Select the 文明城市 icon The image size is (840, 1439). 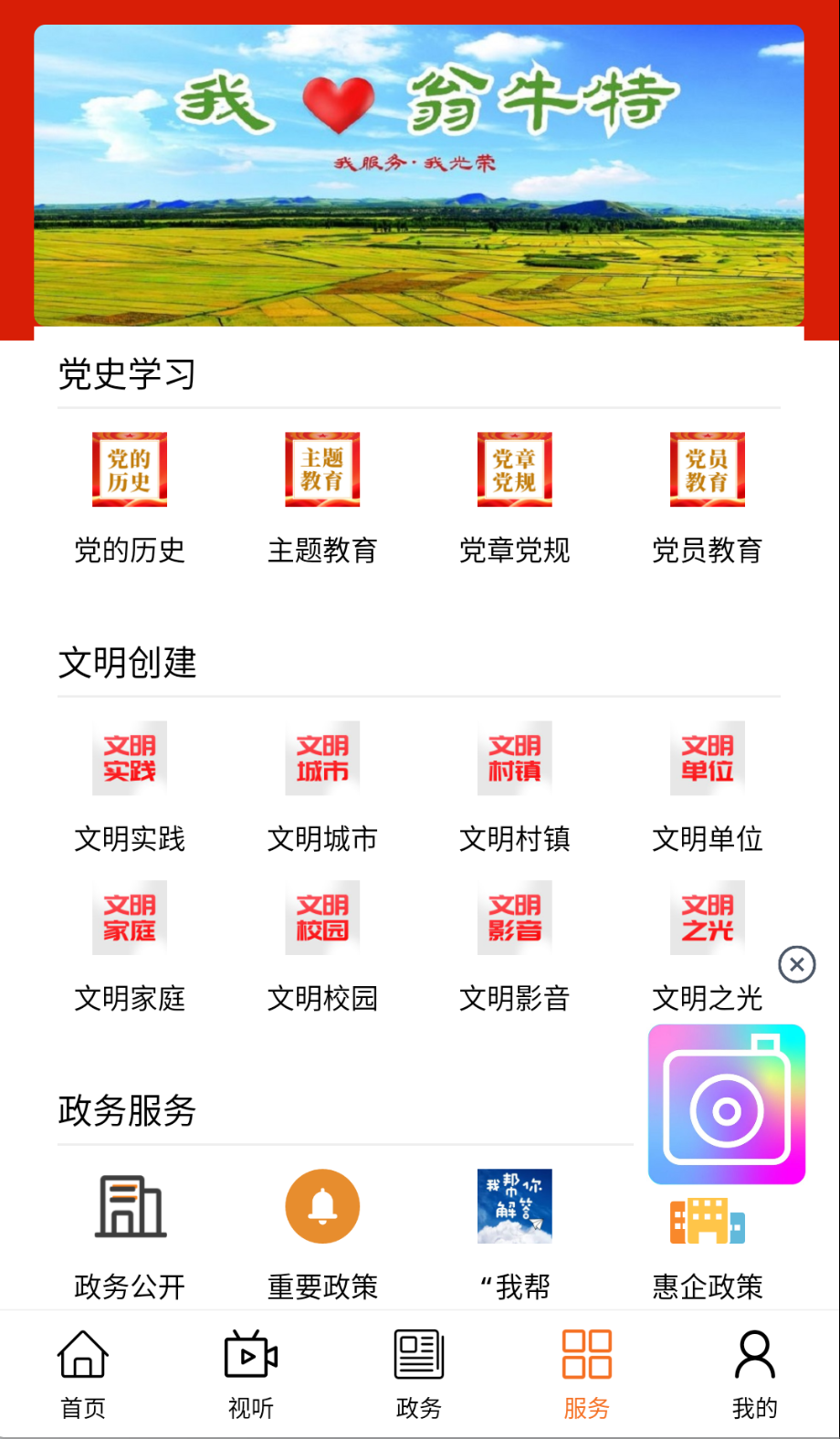point(321,758)
